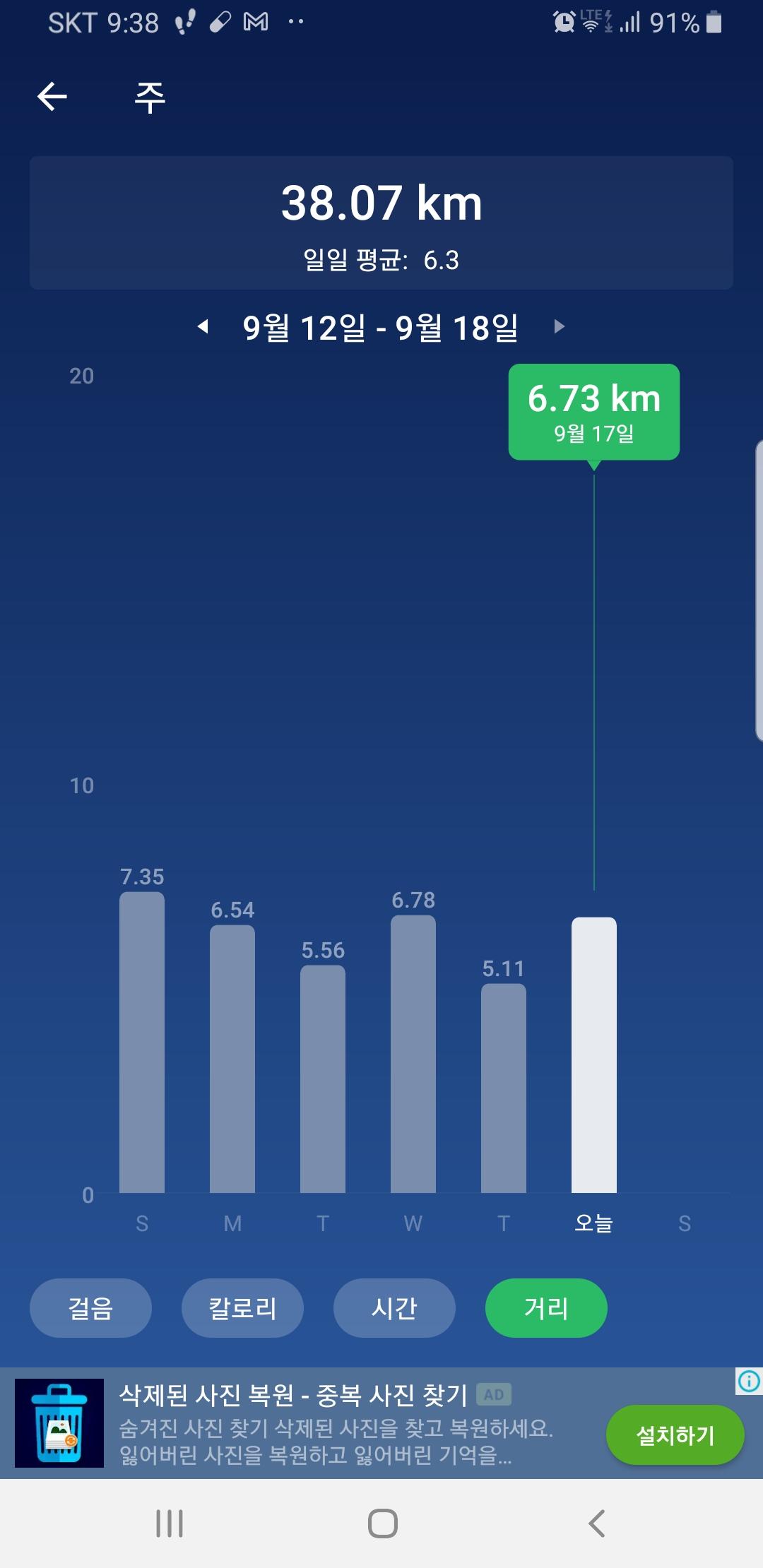Open recent apps from the navigation bar

pyautogui.click(x=170, y=1524)
